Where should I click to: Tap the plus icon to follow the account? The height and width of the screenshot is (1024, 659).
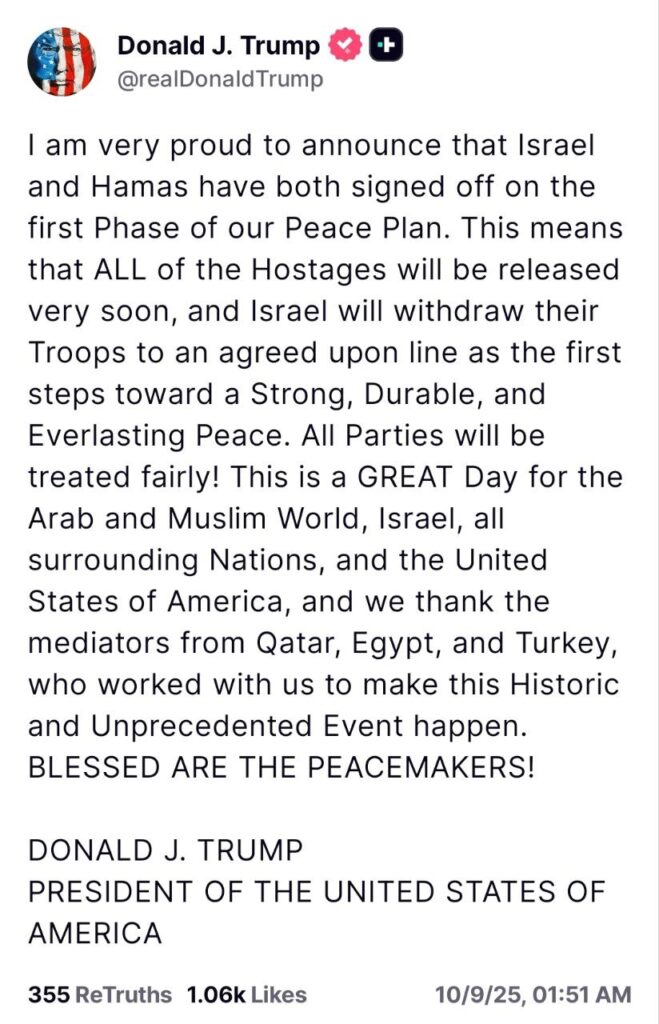pyautogui.click(x=387, y=46)
